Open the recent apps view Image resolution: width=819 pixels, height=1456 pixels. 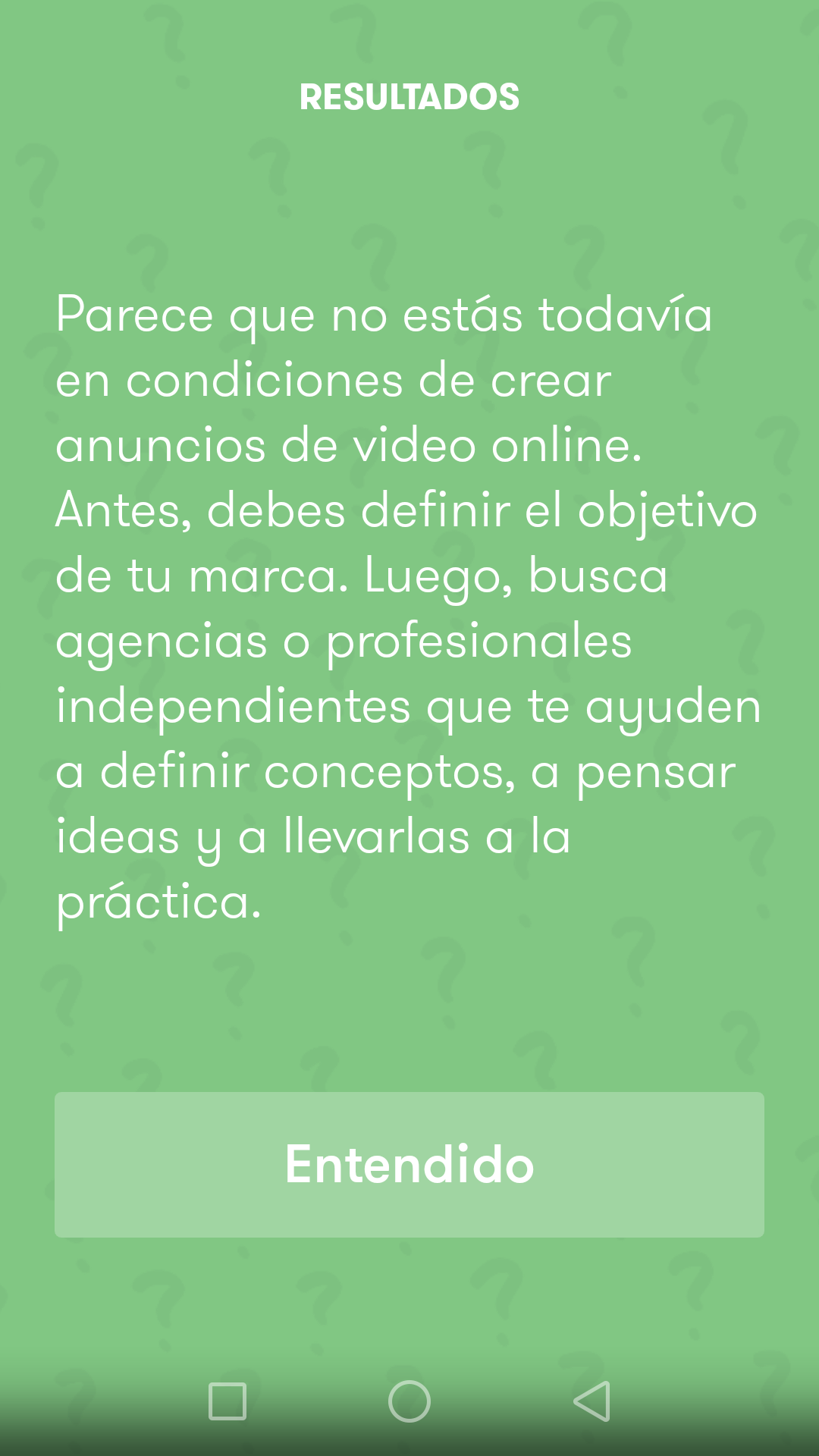tap(227, 1401)
